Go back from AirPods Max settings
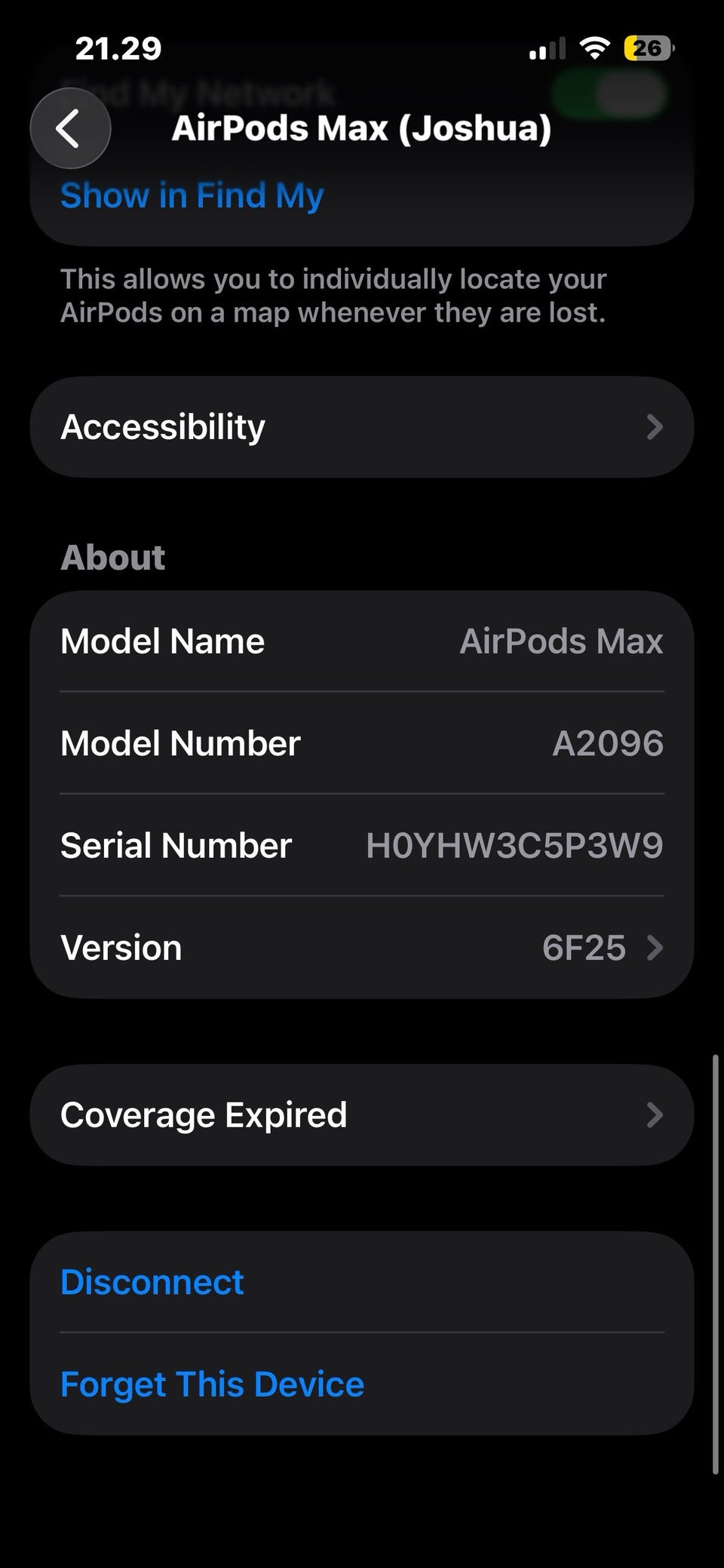724x1568 pixels. pos(70,128)
